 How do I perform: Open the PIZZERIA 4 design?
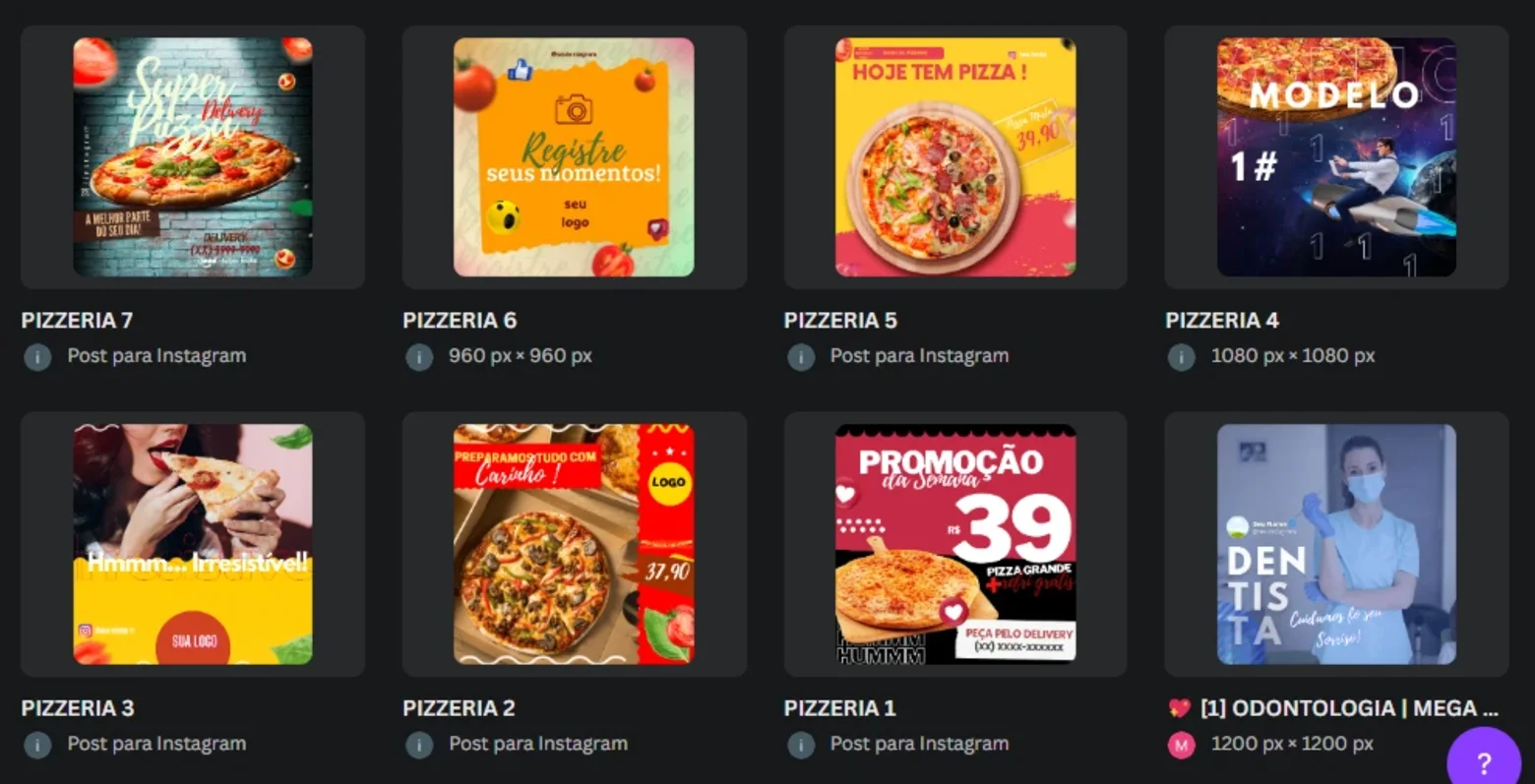[1336, 157]
